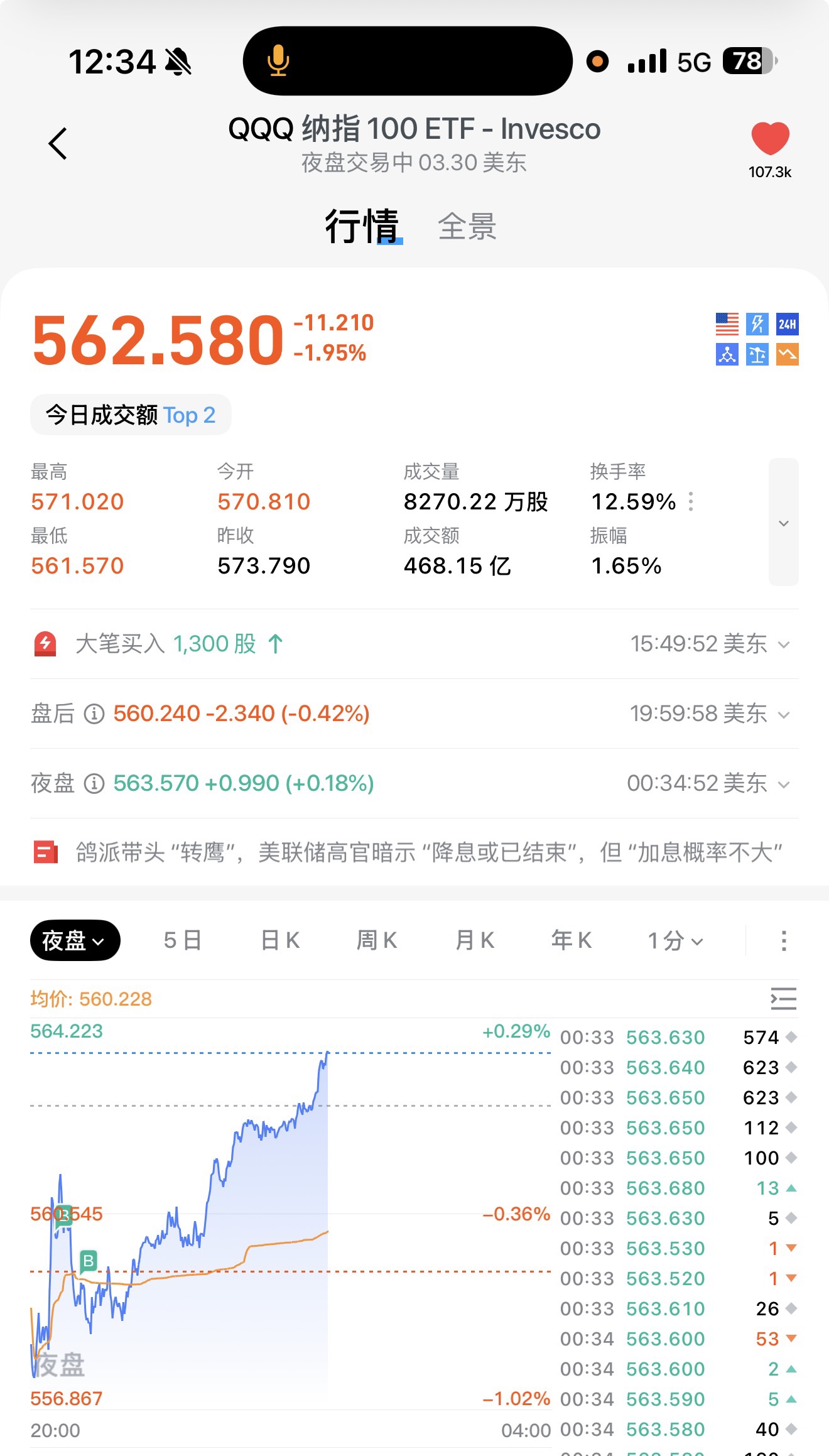Open the 夜盘 chart session dropdown
This screenshot has width=829, height=1456.
click(75, 940)
